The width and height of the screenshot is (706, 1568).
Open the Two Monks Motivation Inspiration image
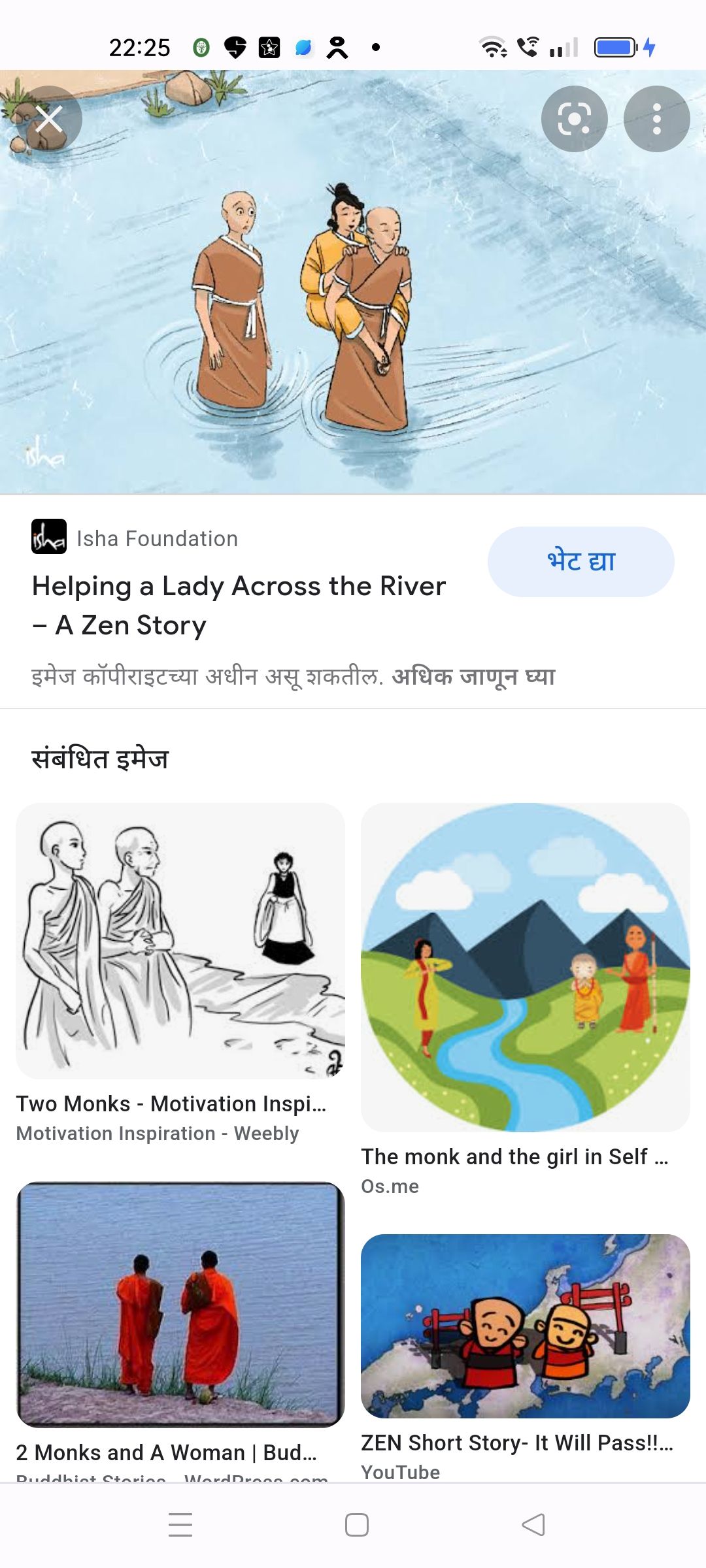[x=180, y=941]
